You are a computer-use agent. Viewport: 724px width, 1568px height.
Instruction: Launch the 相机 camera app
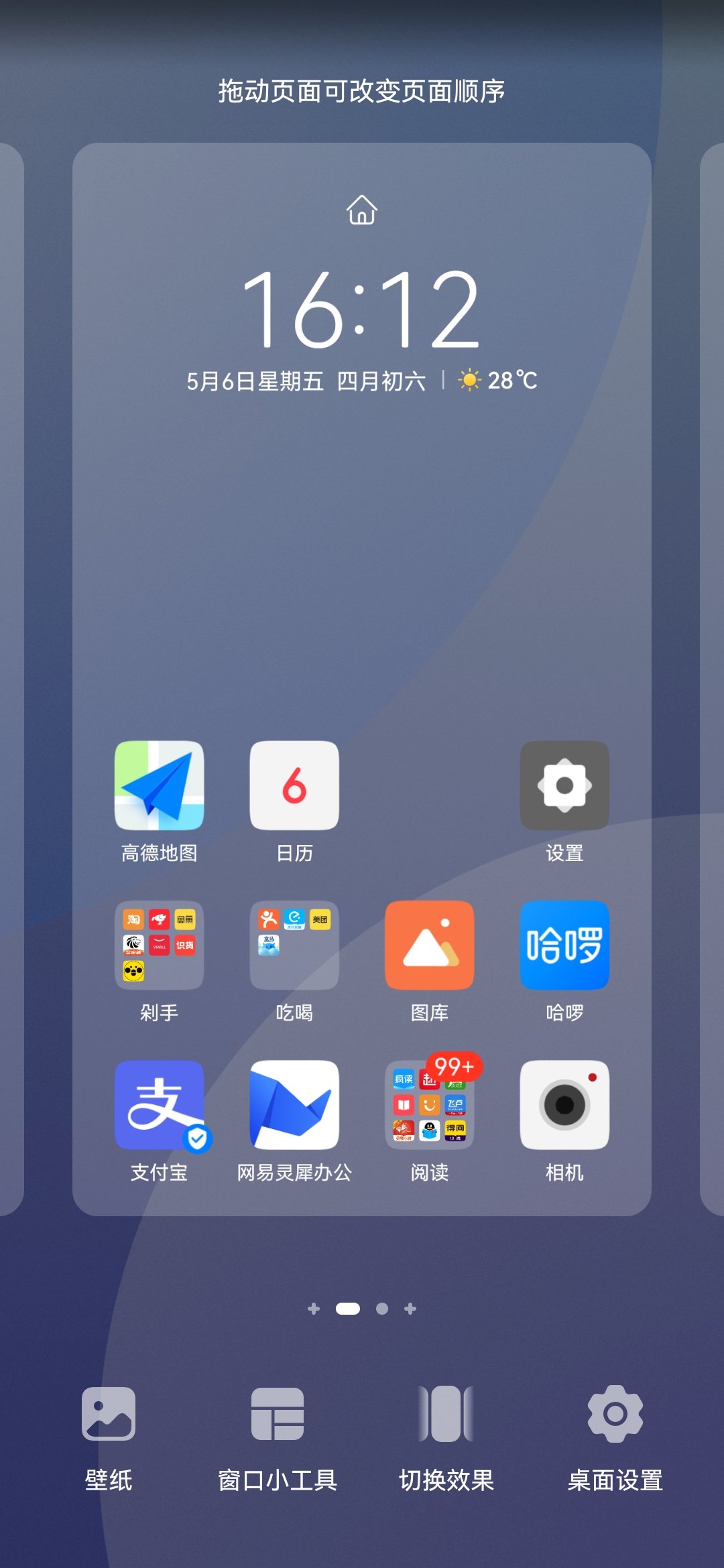point(564,1104)
